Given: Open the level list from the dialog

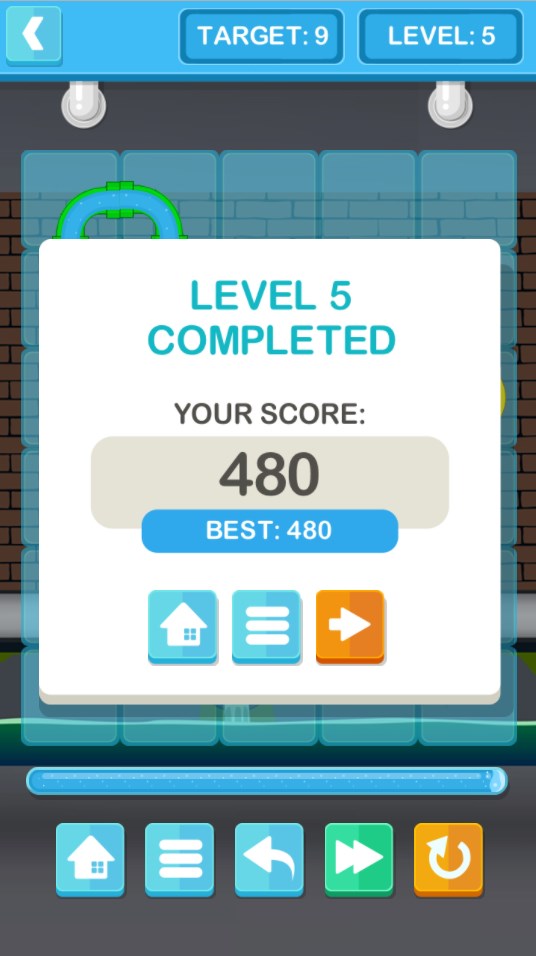Looking at the screenshot, I should pos(266,626).
